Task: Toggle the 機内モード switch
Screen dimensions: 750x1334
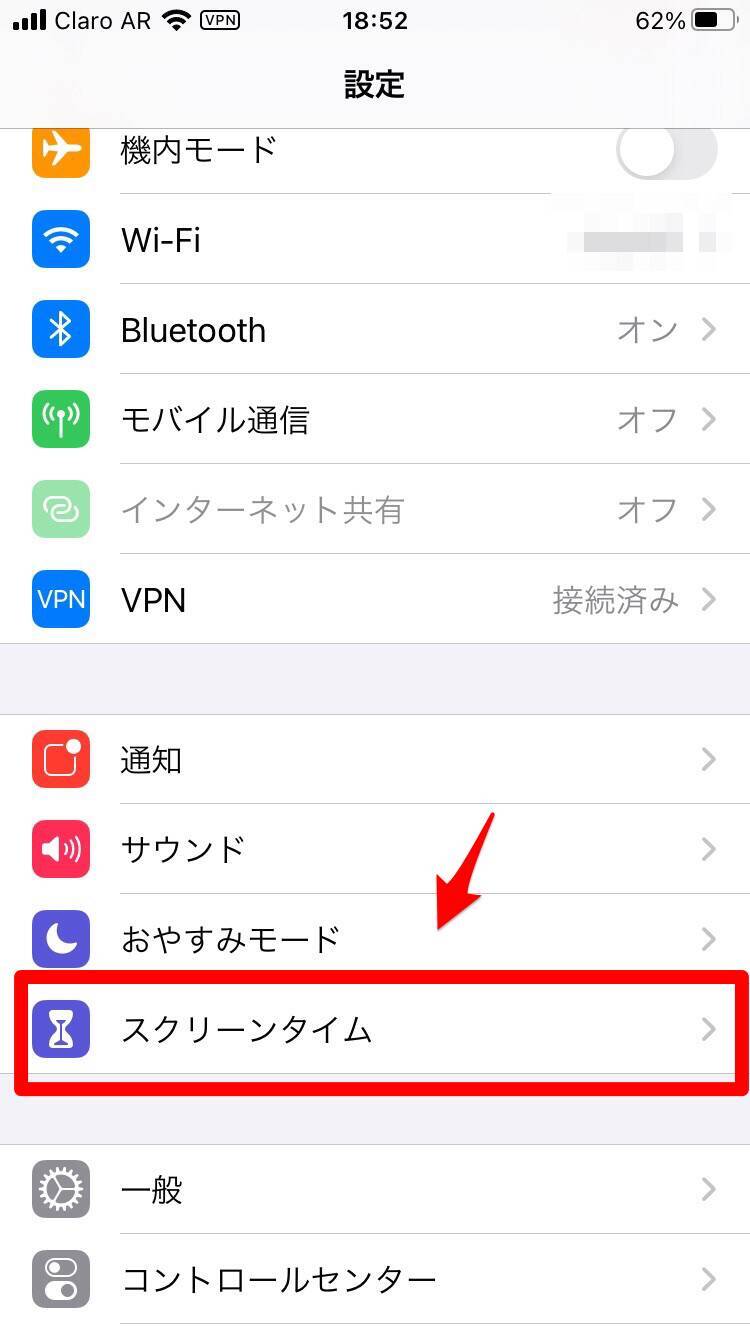Action: pyautogui.click(x=666, y=152)
